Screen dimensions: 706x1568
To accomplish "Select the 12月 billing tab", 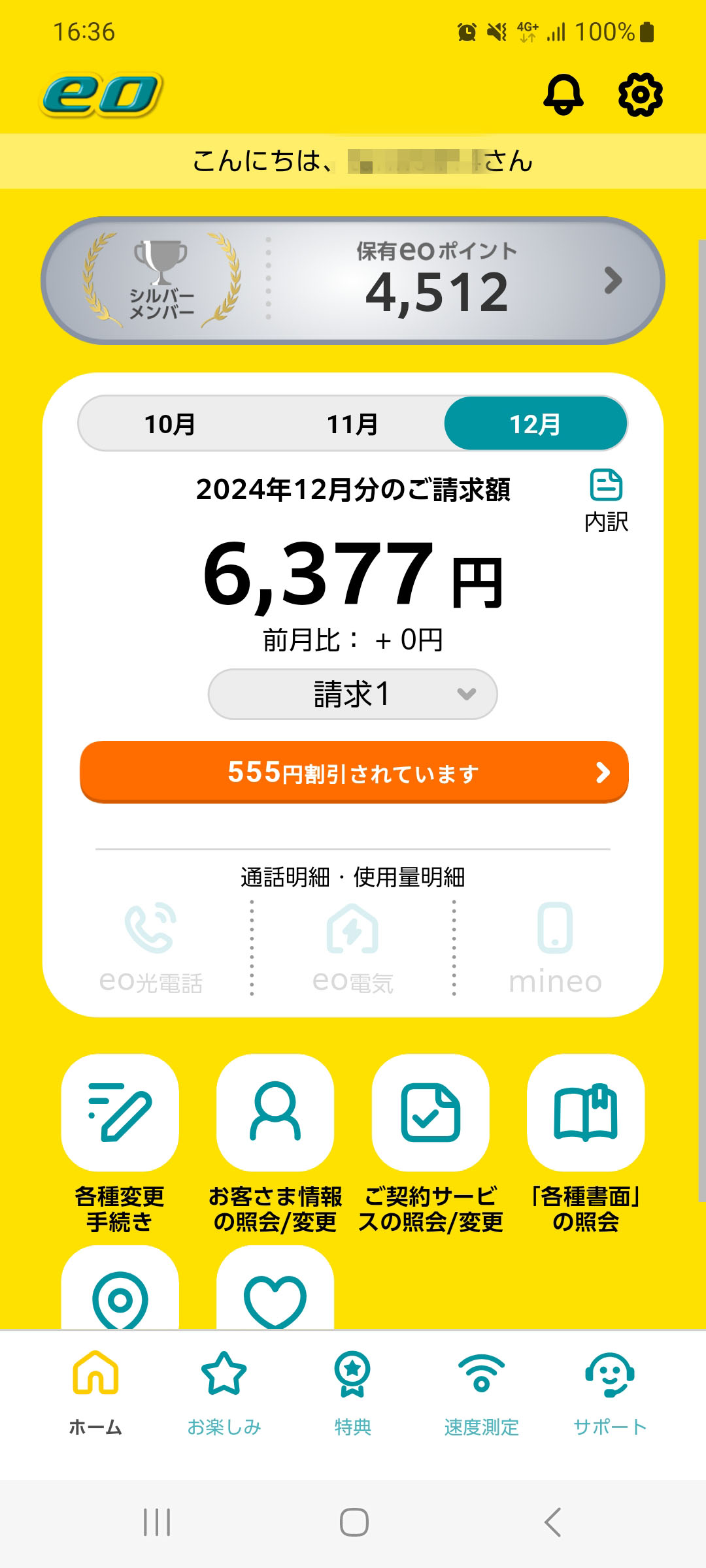I will tap(535, 424).
